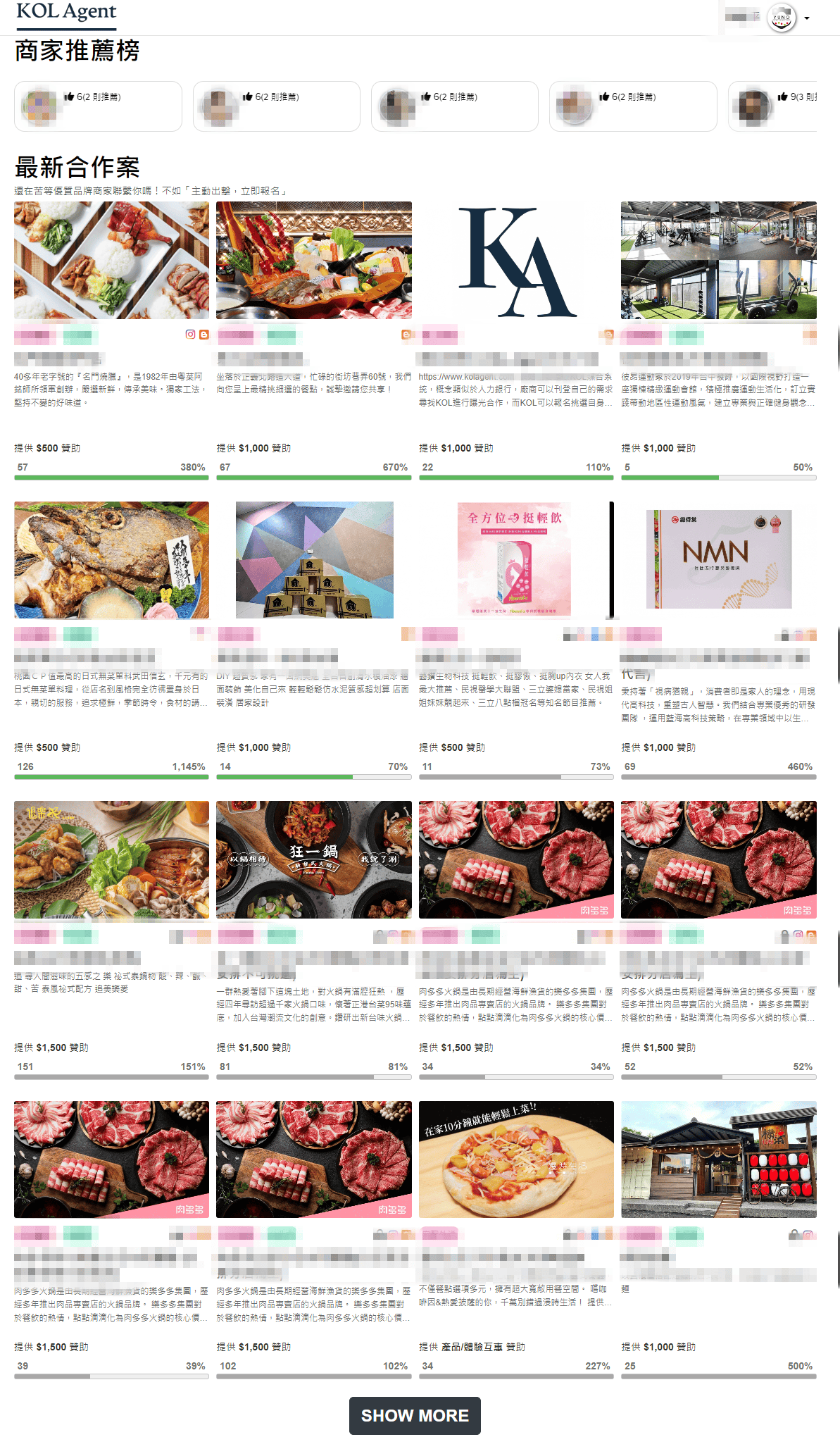The height and width of the screenshot is (1449, 840).
Task: Open the KA logo collaboration card
Action: (516, 261)
